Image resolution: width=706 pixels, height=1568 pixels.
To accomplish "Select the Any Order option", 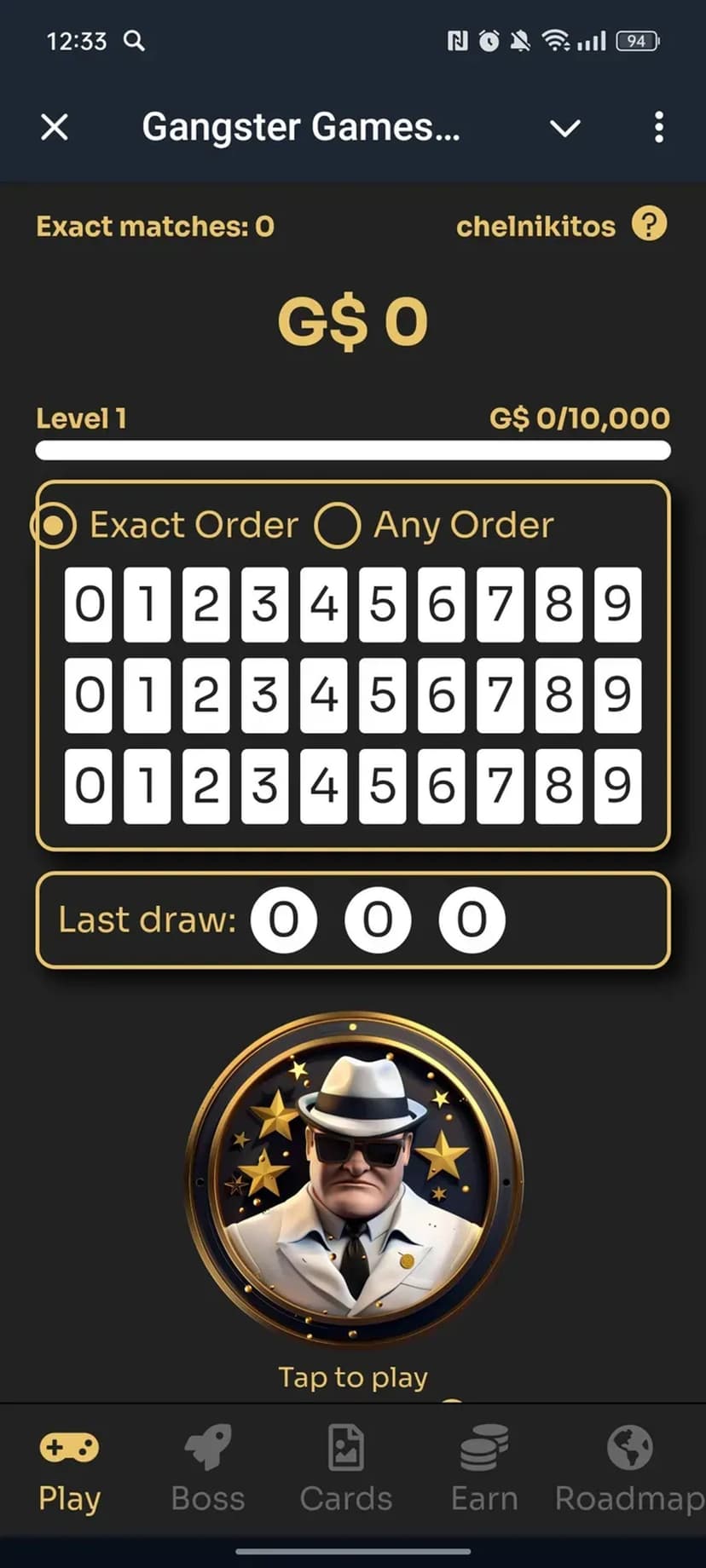I will click(x=338, y=526).
